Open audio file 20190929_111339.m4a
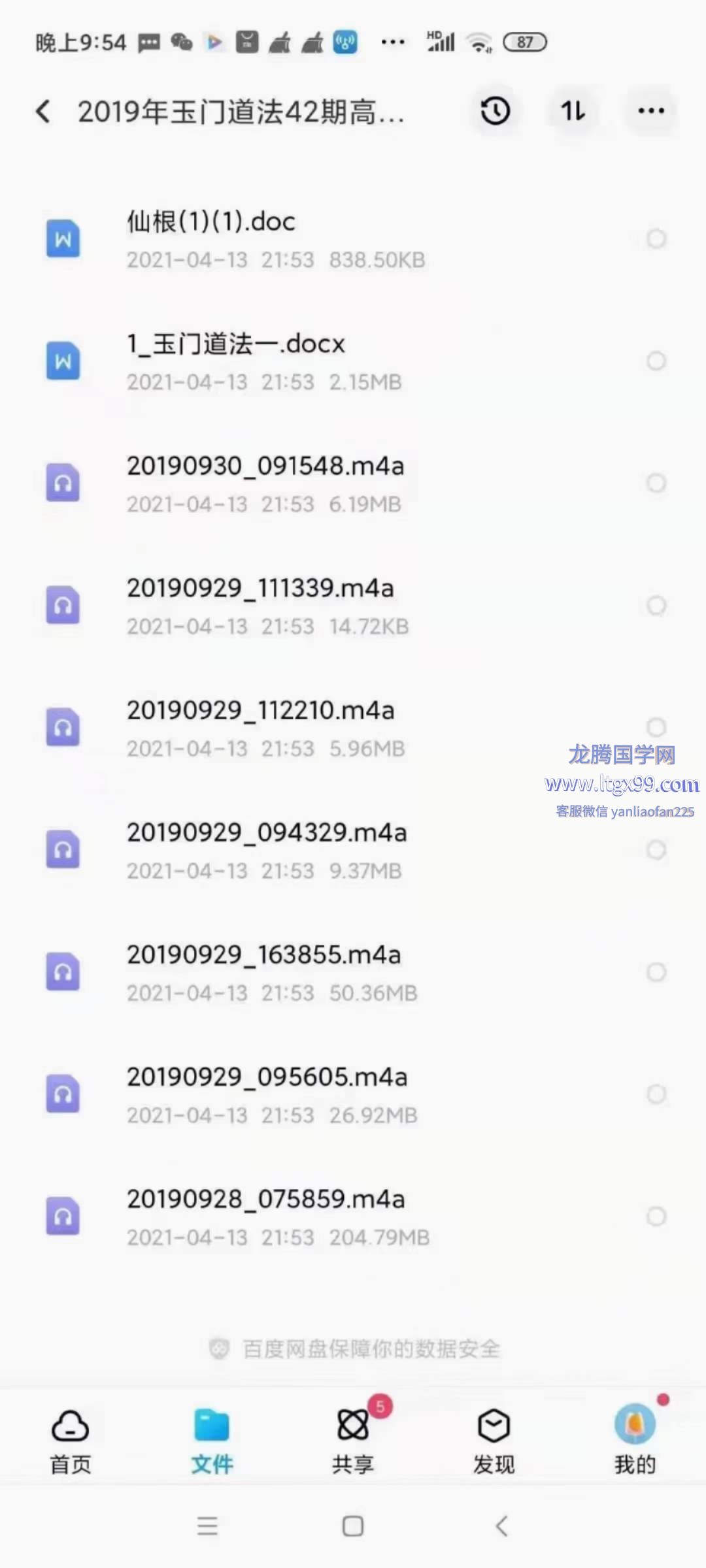The height and width of the screenshot is (1568, 706). tap(353, 606)
